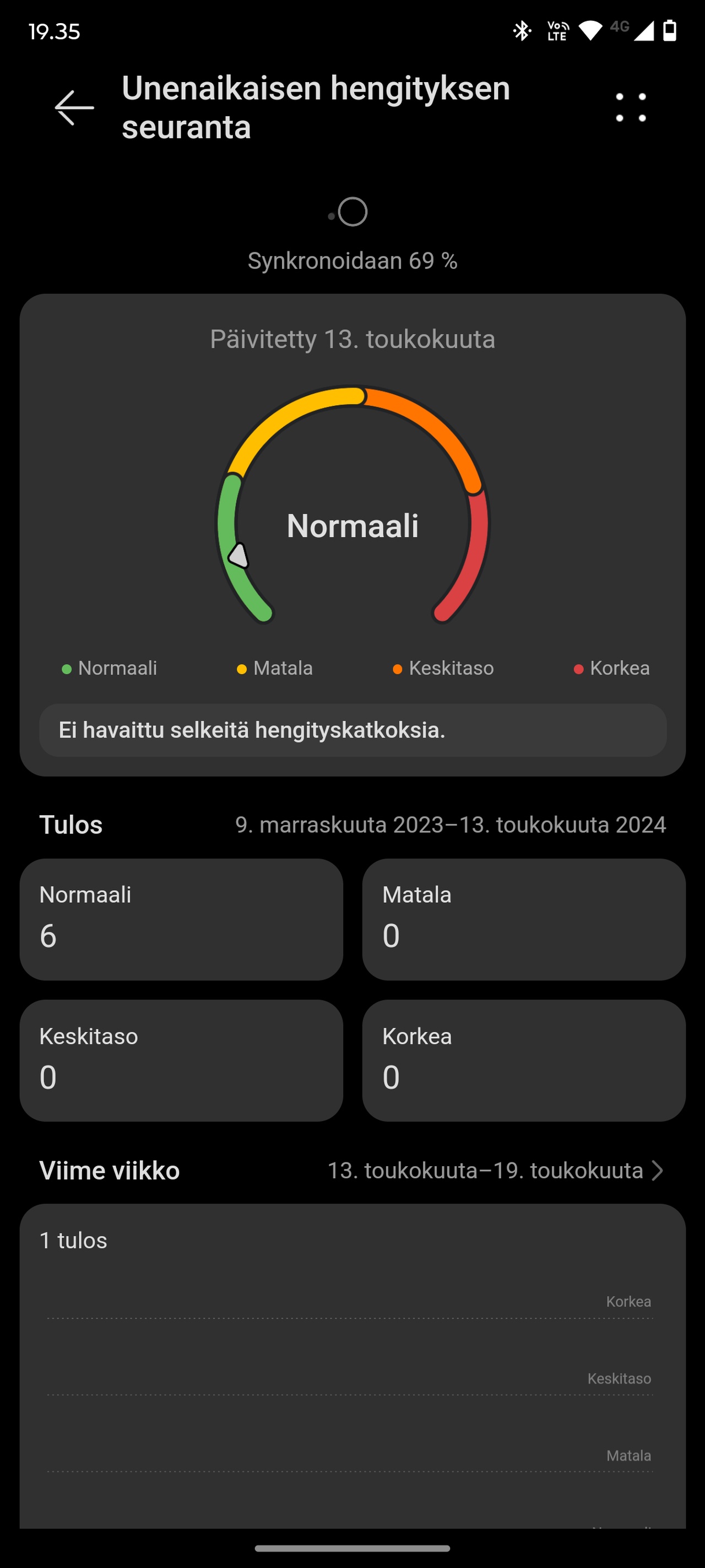Open the Korkea results card

pyautogui.click(x=524, y=1060)
